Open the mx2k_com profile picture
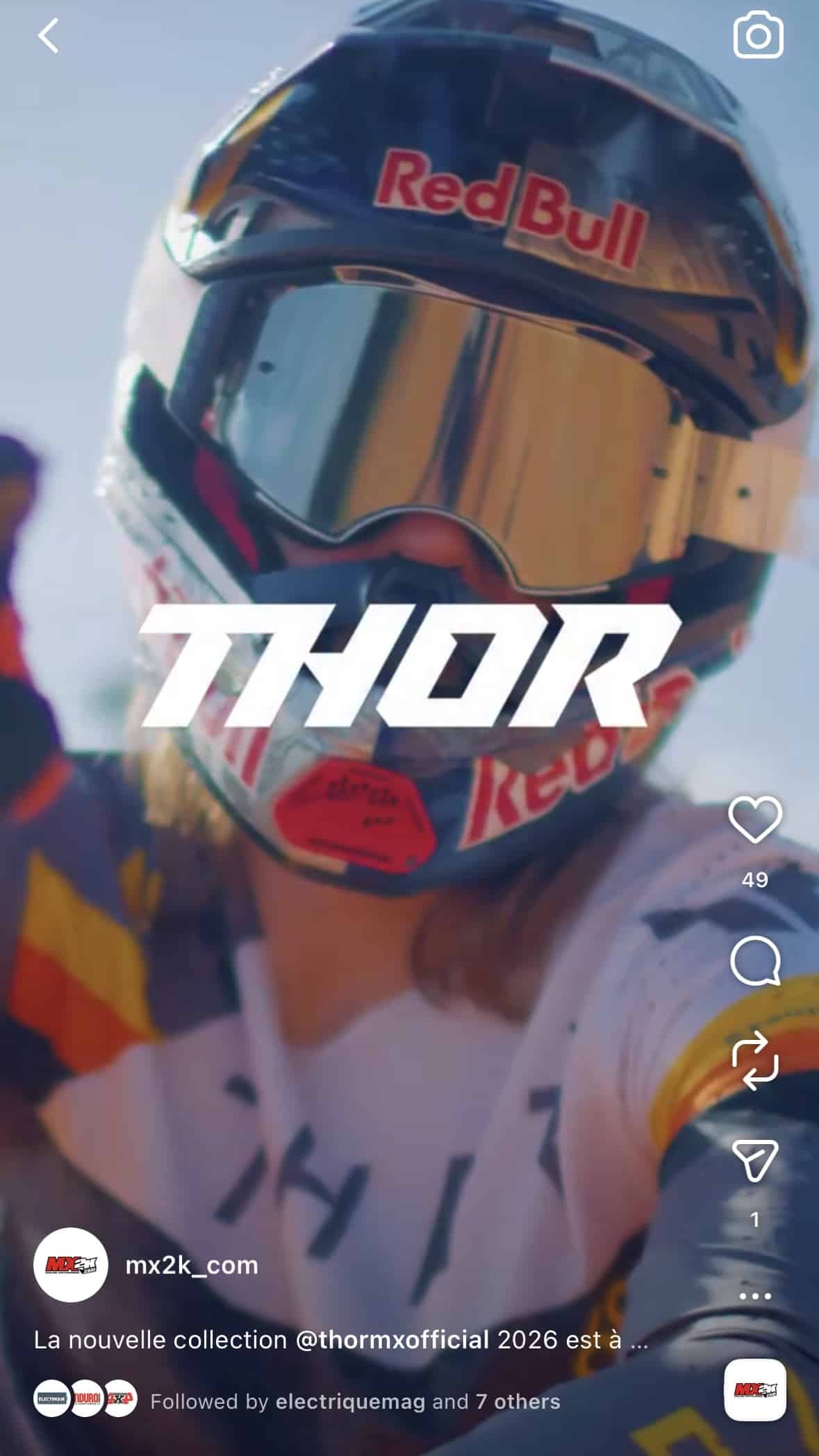The image size is (819, 1456). [70, 1264]
